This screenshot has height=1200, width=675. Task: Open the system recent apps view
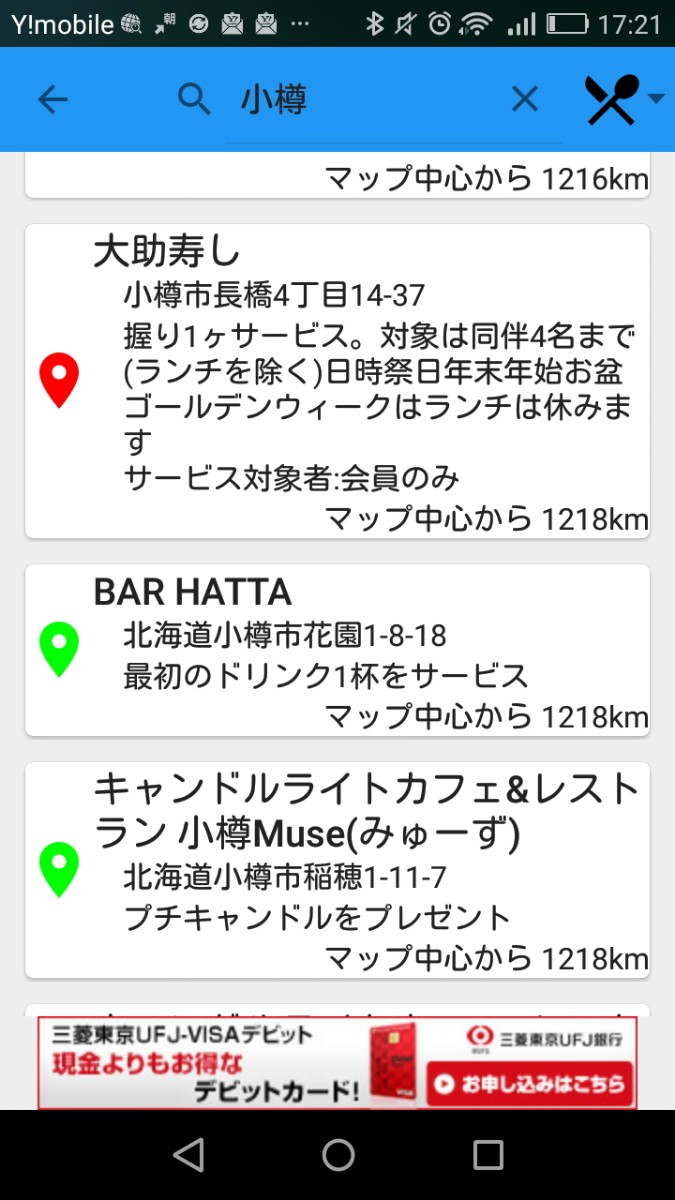488,1155
